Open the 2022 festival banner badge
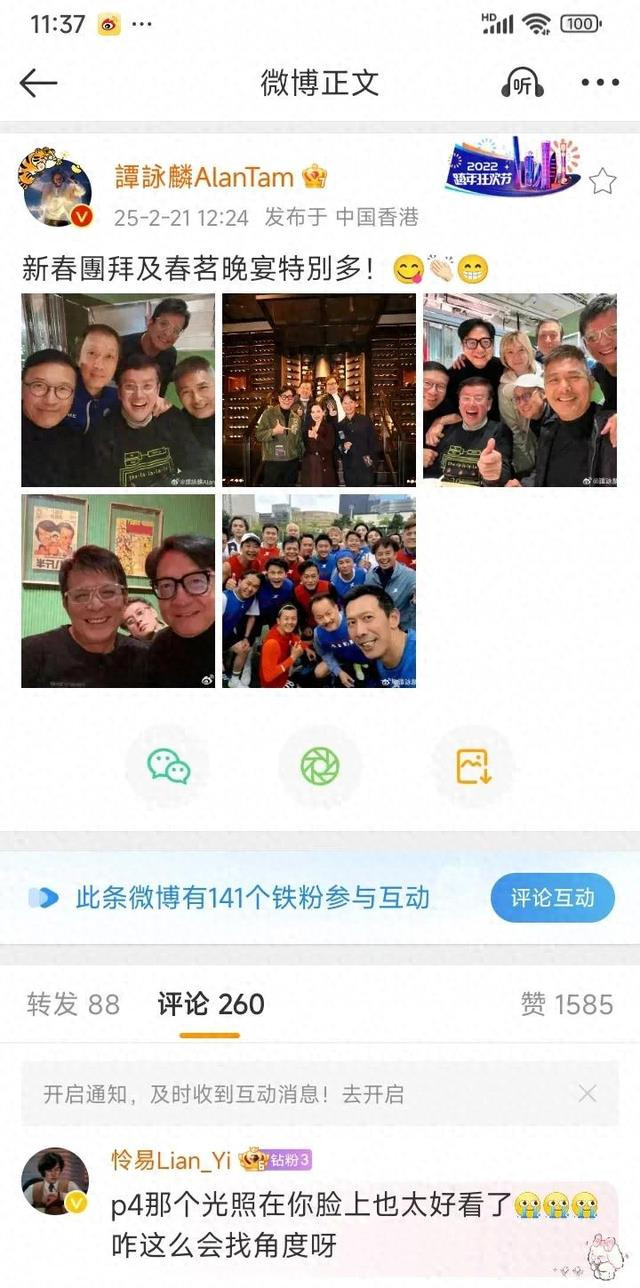The height and width of the screenshot is (1288, 640). [x=512, y=167]
